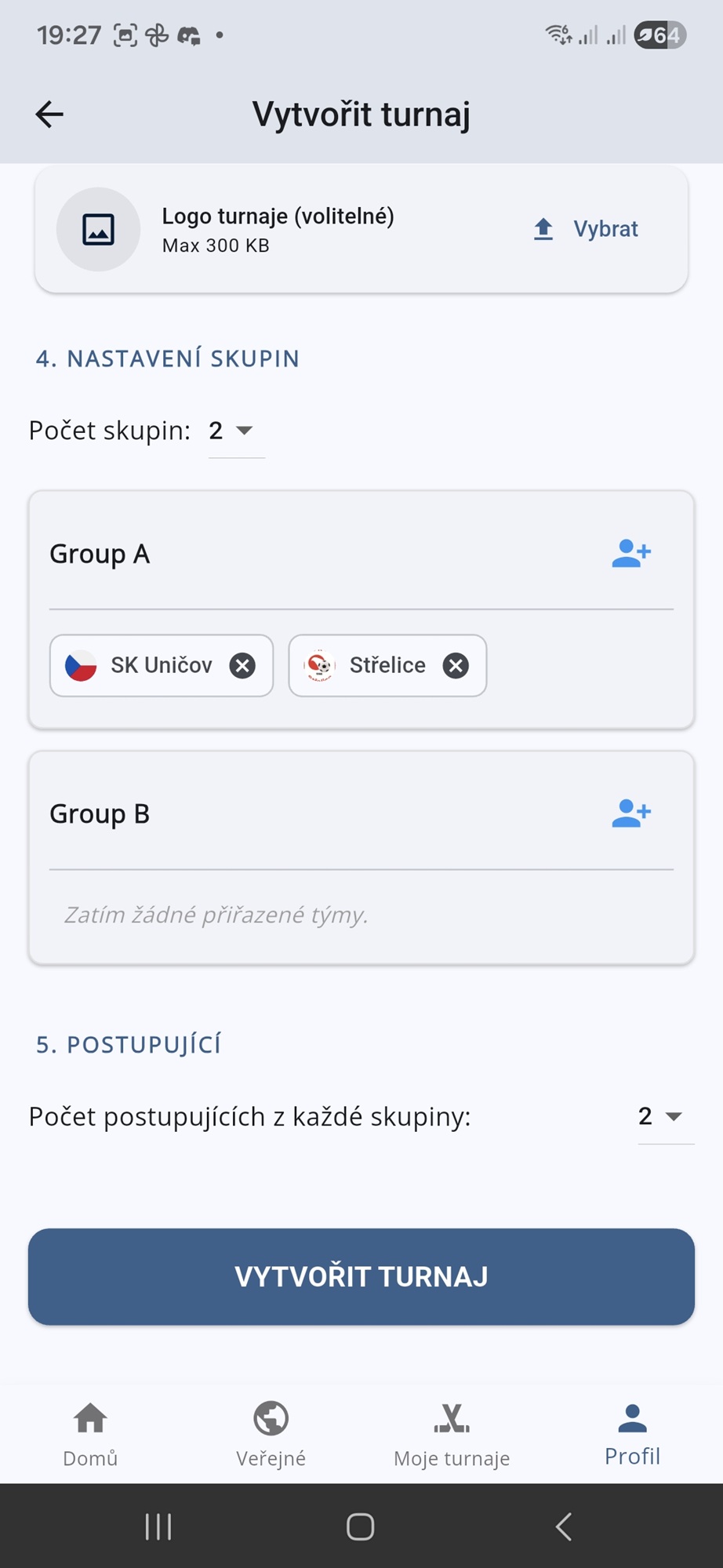Open the tournament logo upload icon
The image size is (723, 1568).
coord(98,228)
